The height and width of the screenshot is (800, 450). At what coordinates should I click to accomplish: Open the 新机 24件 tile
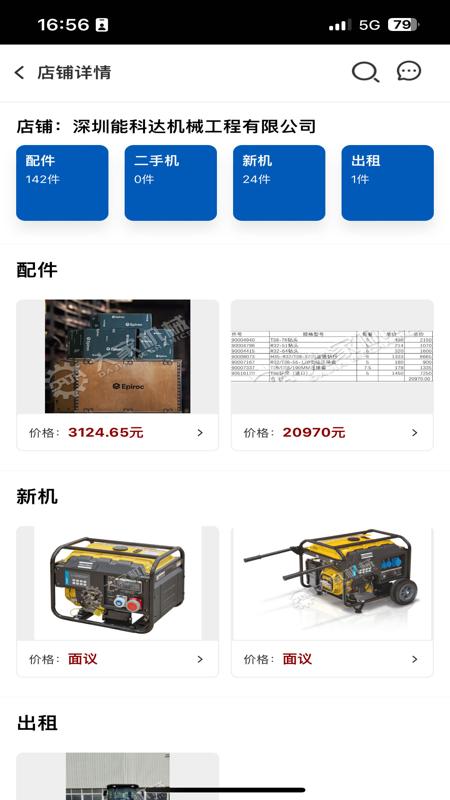pyautogui.click(x=279, y=183)
